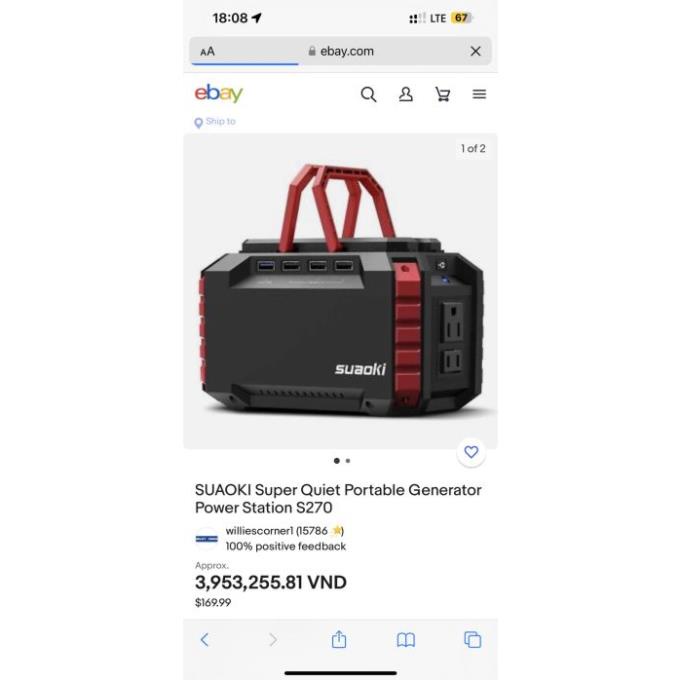Add this item to watchlist heart

click(x=471, y=452)
